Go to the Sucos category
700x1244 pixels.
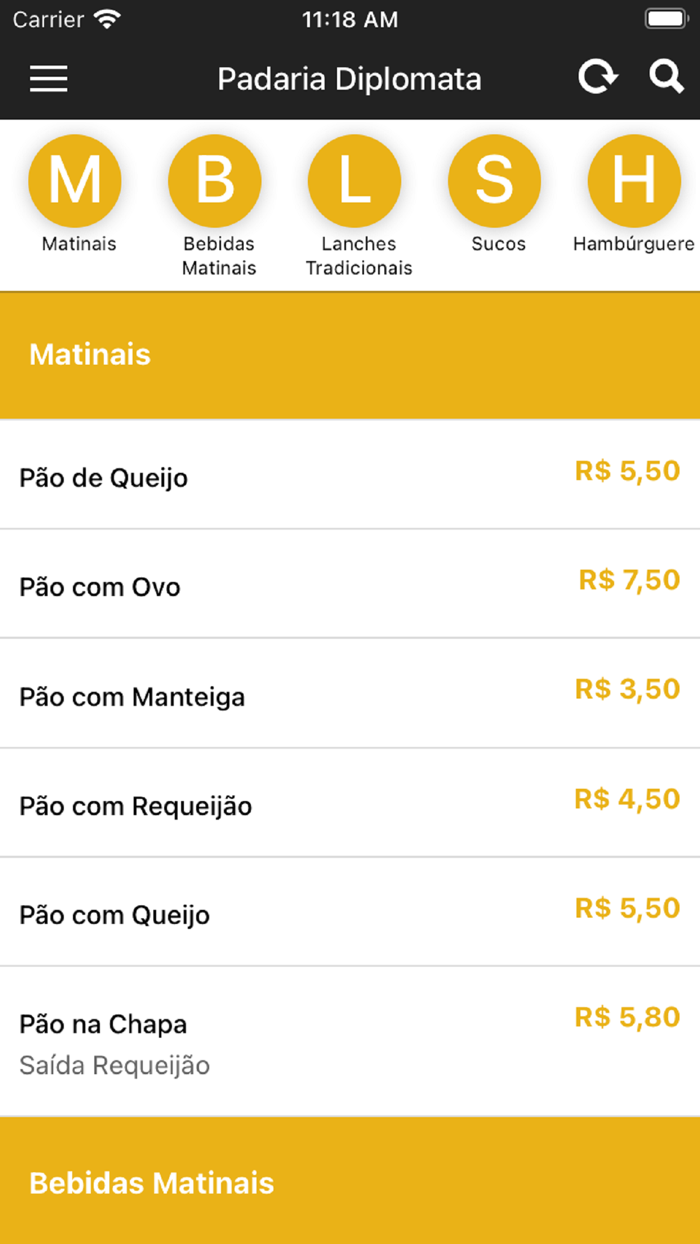(495, 182)
